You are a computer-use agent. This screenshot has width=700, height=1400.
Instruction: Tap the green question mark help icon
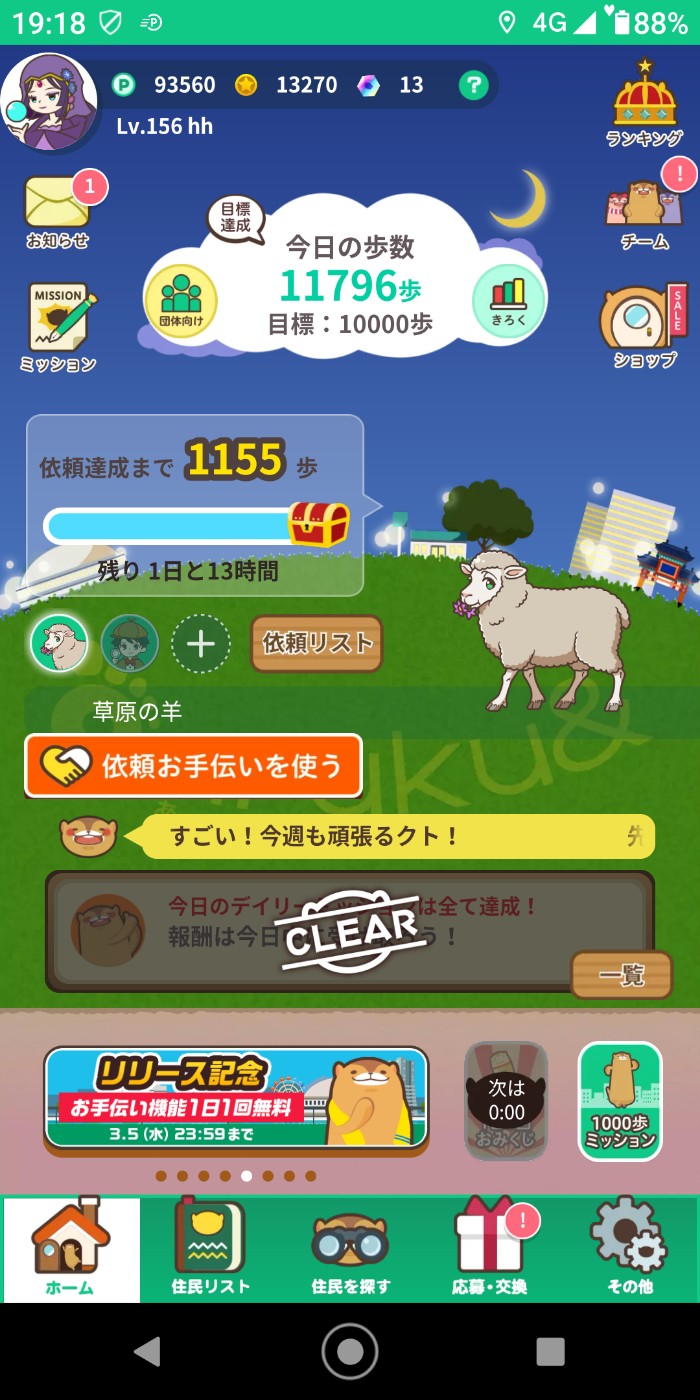click(473, 86)
